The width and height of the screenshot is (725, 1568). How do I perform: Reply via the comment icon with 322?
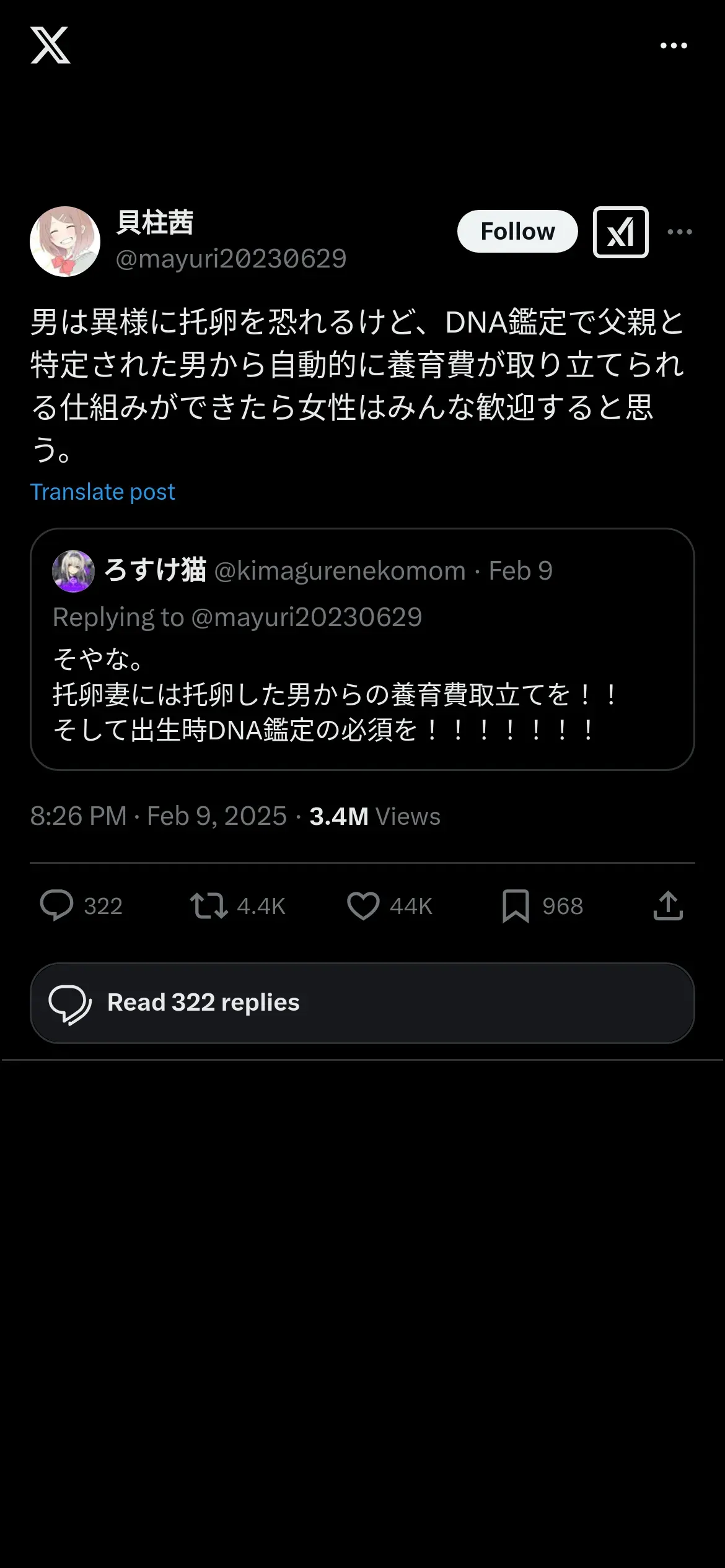(x=81, y=905)
